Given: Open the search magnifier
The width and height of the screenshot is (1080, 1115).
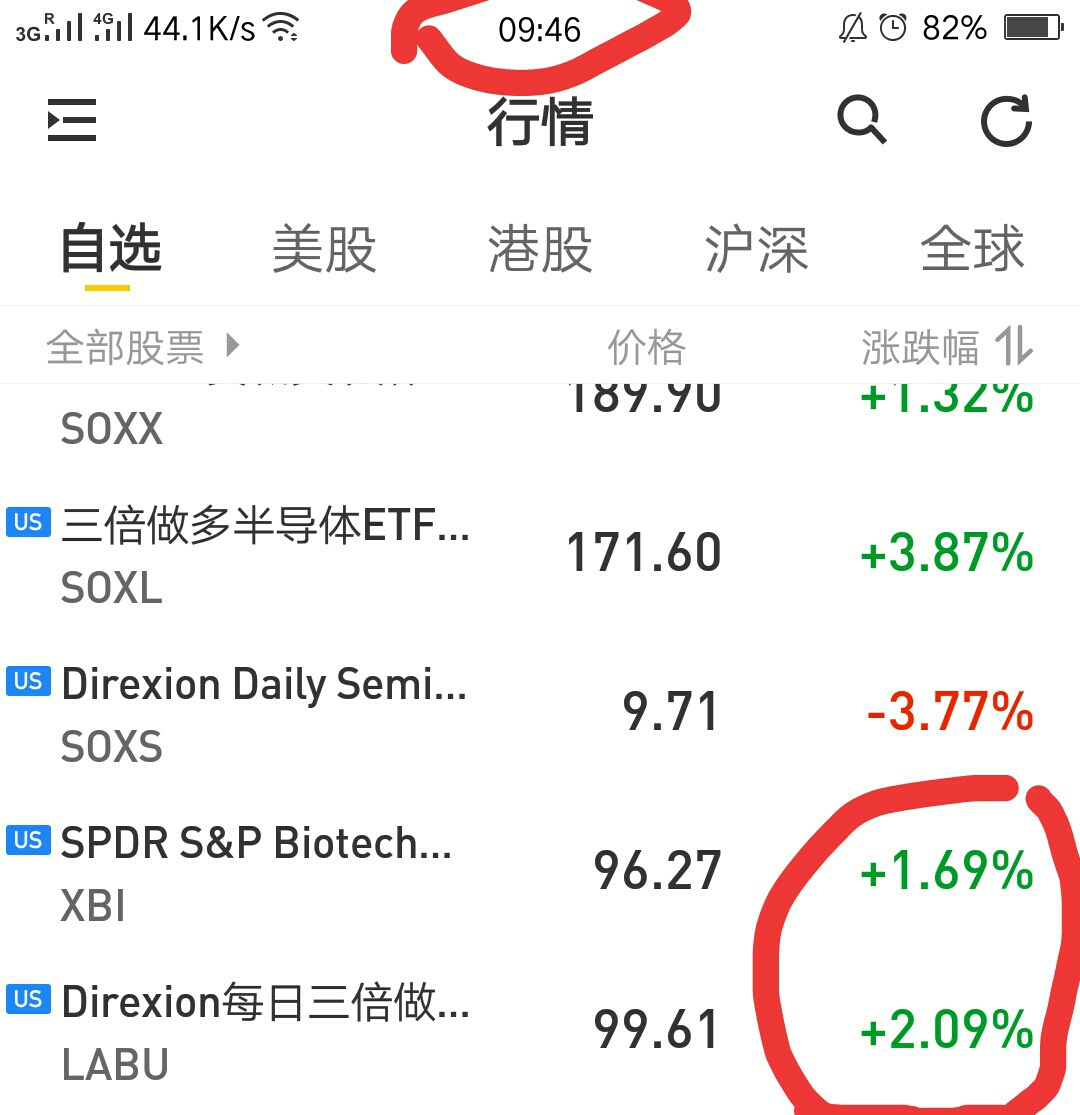Looking at the screenshot, I should [861, 121].
